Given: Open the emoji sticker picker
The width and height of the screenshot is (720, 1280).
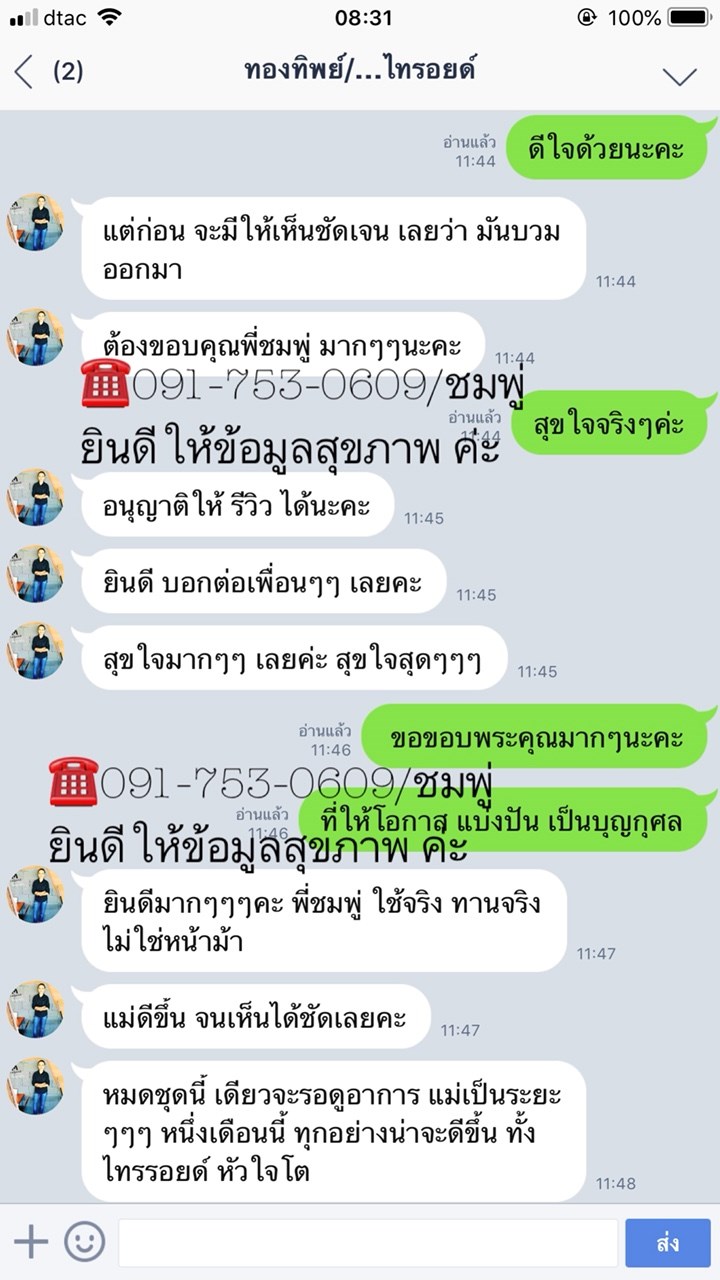Looking at the screenshot, I should (85, 1242).
